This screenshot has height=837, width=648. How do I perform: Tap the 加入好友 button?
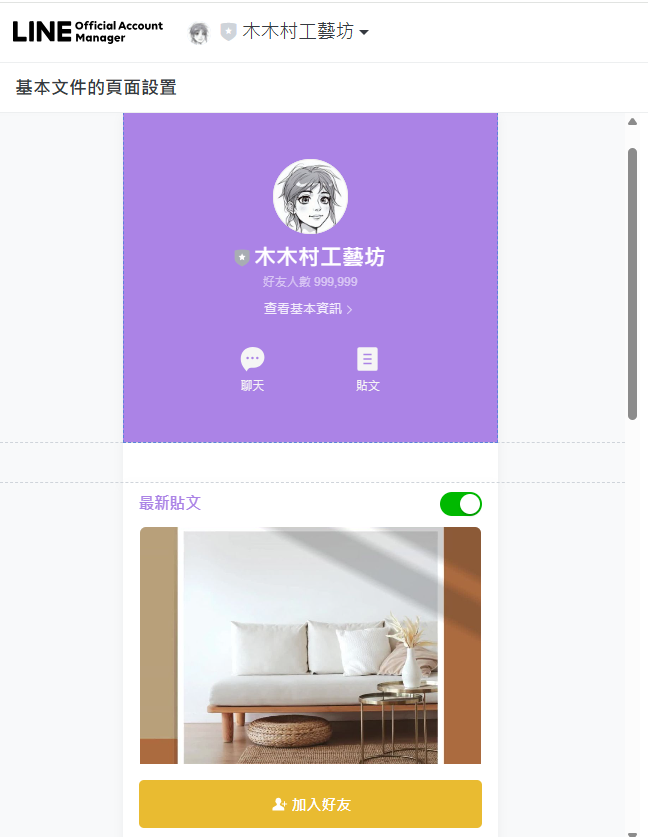coord(310,804)
